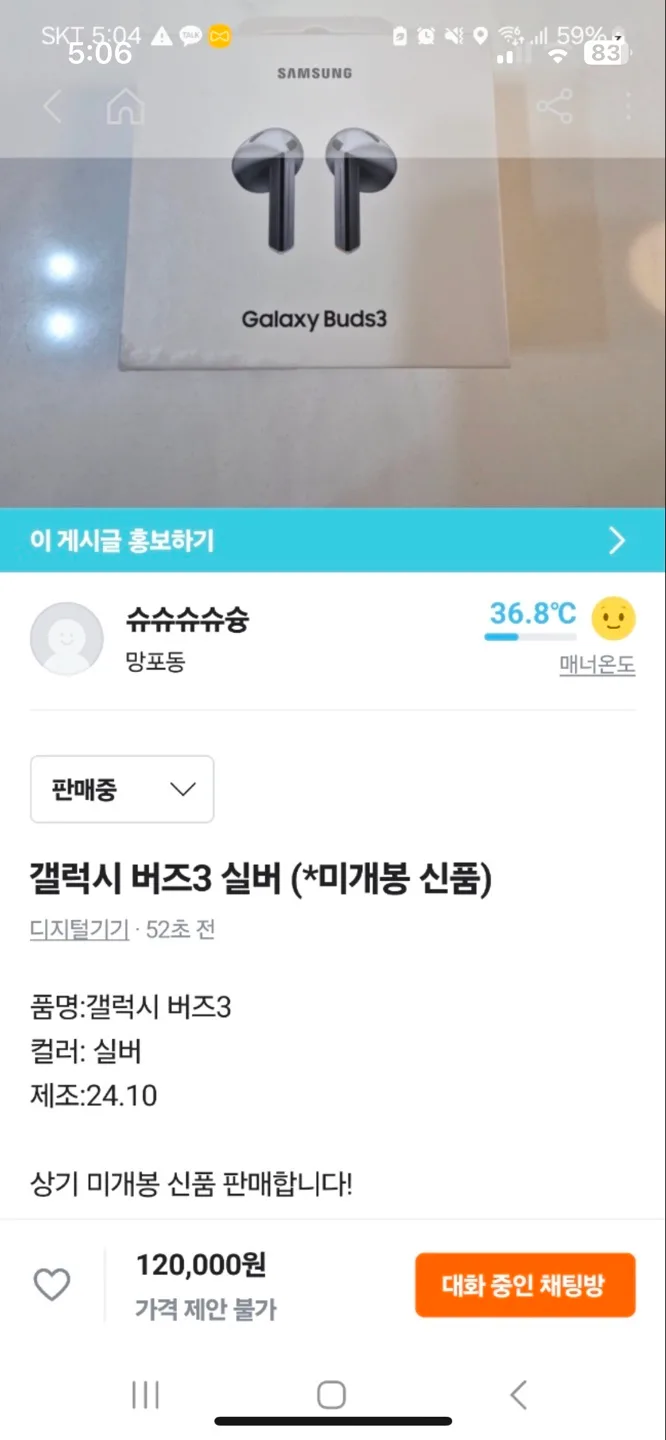Share this Galaxy Buds3 listing
The width and height of the screenshot is (666, 1440).
(x=554, y=106)
